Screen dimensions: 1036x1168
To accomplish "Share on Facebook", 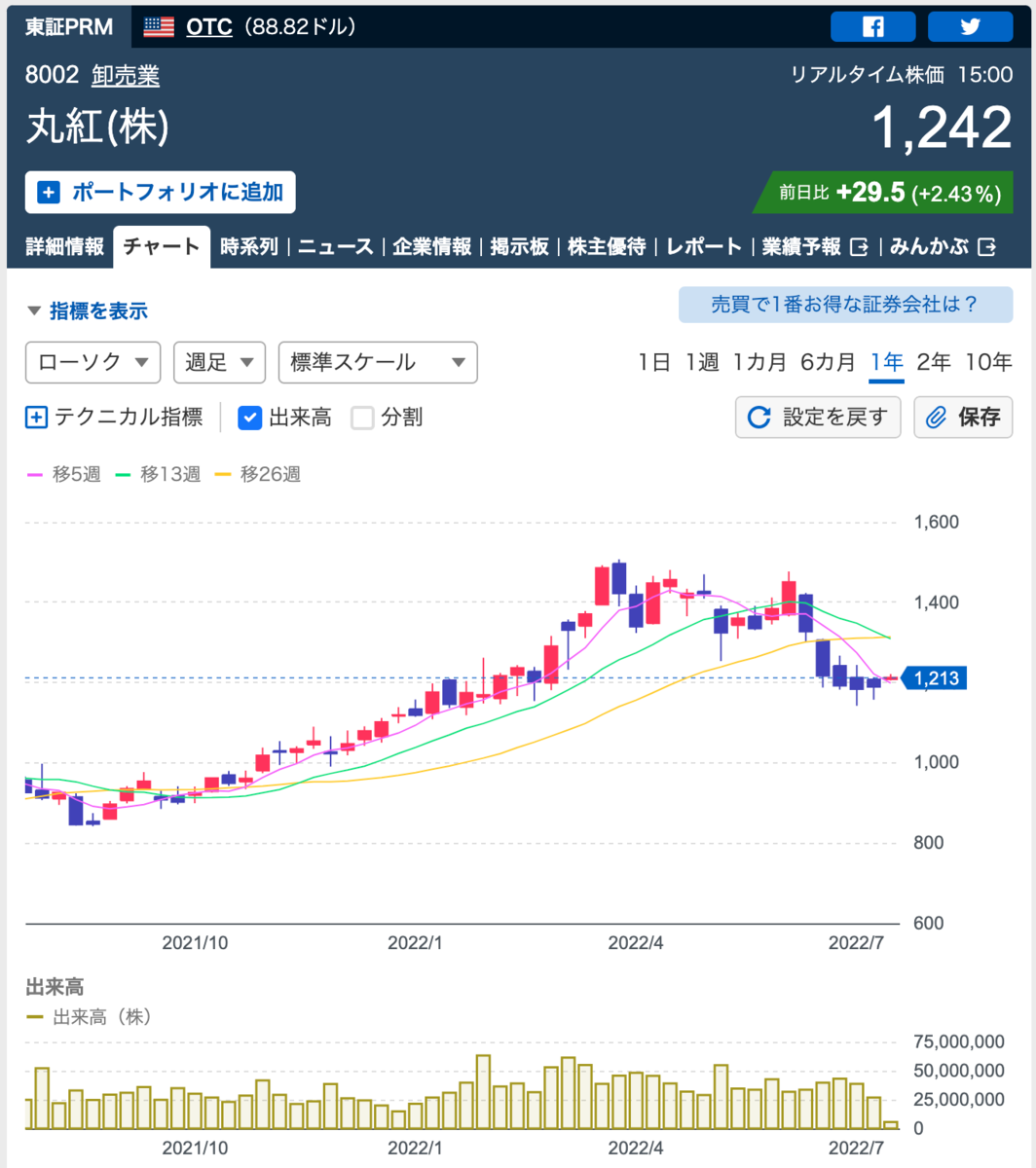I will click(872, 26).
